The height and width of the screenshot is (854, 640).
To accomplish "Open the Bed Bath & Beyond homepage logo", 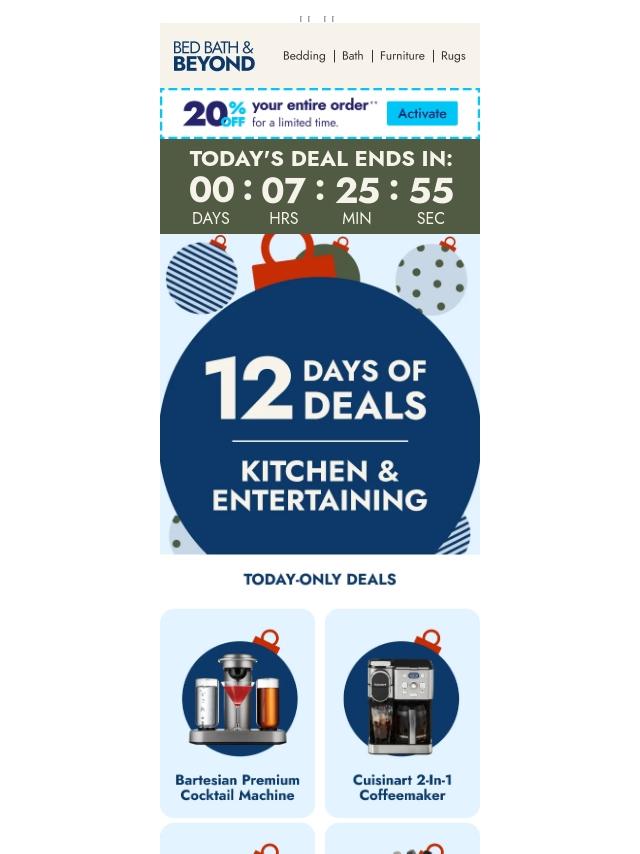I will [214, 56].
